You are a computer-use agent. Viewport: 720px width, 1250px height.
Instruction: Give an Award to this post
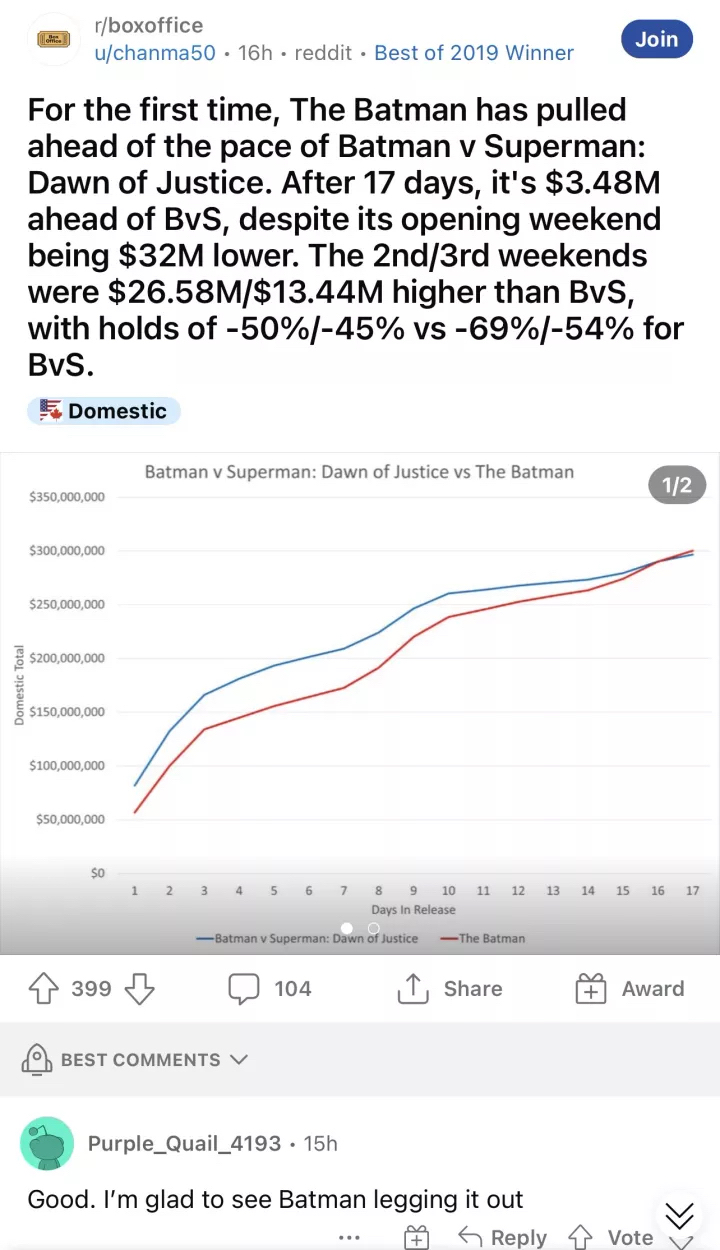click(630, 989)
